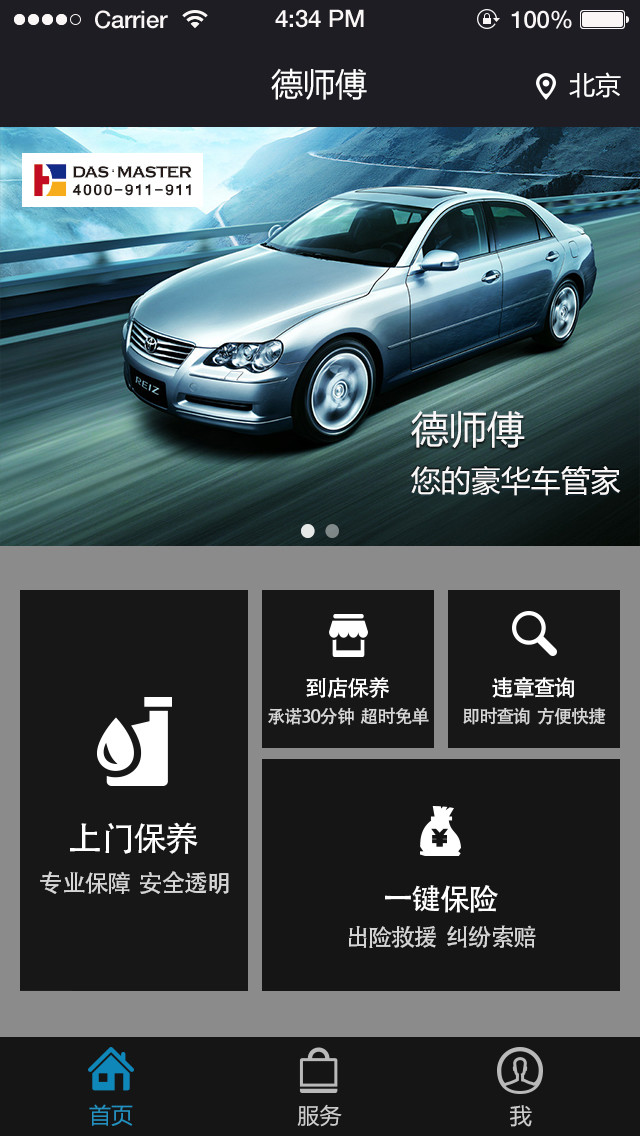The width and height of the screenshot is (640, 1136).
Task: Switch to the 服务 tab
Action: (319, 1087)
